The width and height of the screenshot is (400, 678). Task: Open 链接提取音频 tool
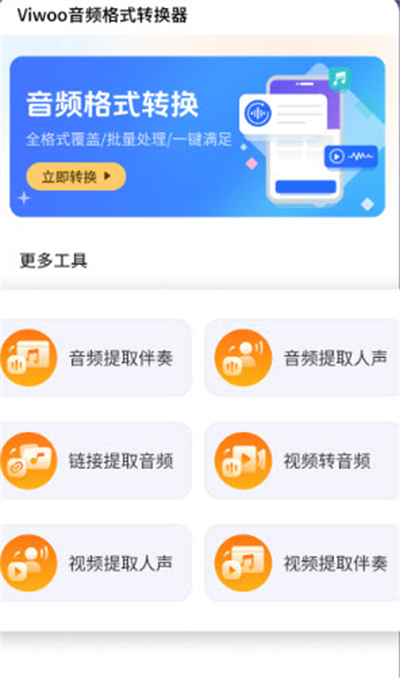click(95, 461)
